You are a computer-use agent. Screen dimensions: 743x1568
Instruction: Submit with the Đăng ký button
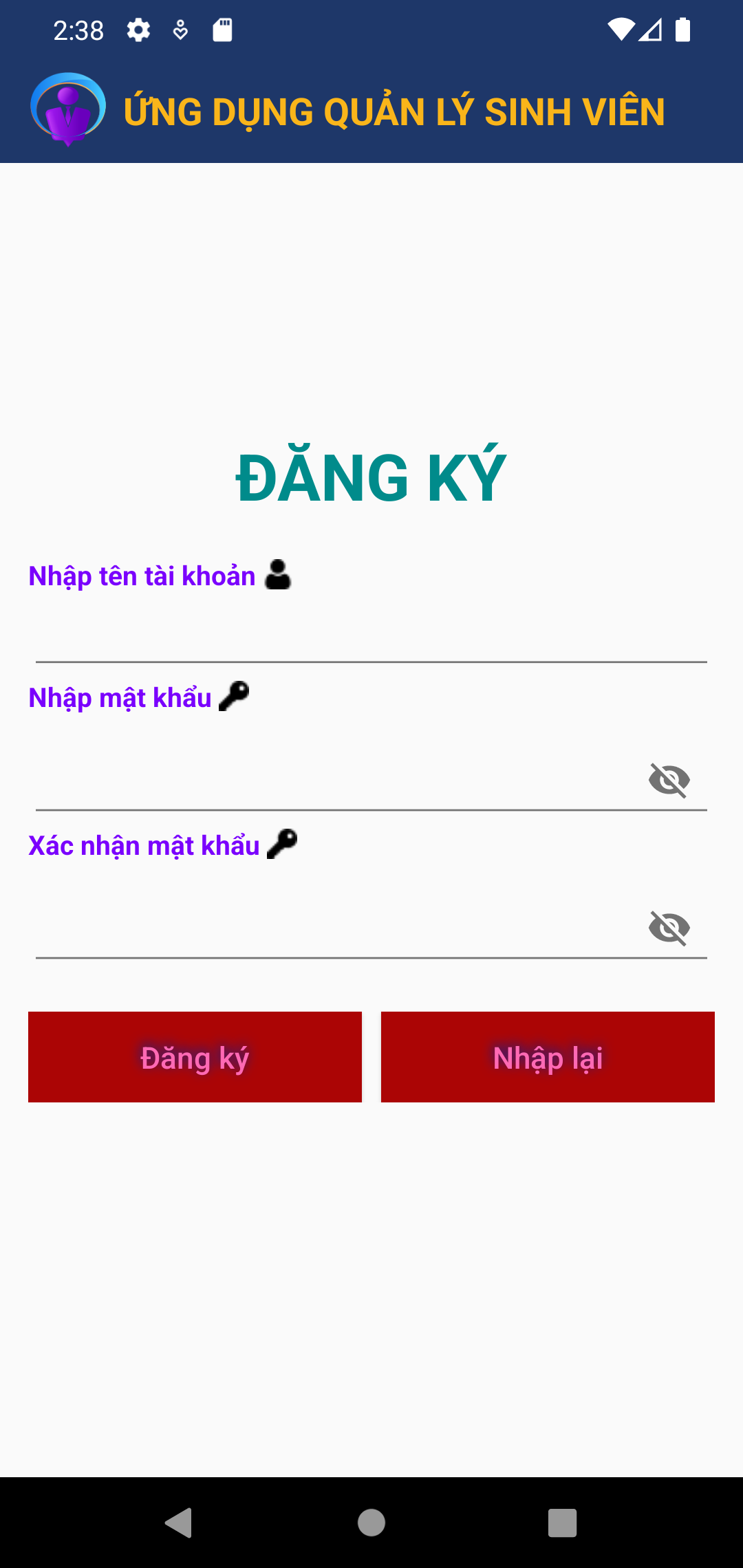(195, 1057)
